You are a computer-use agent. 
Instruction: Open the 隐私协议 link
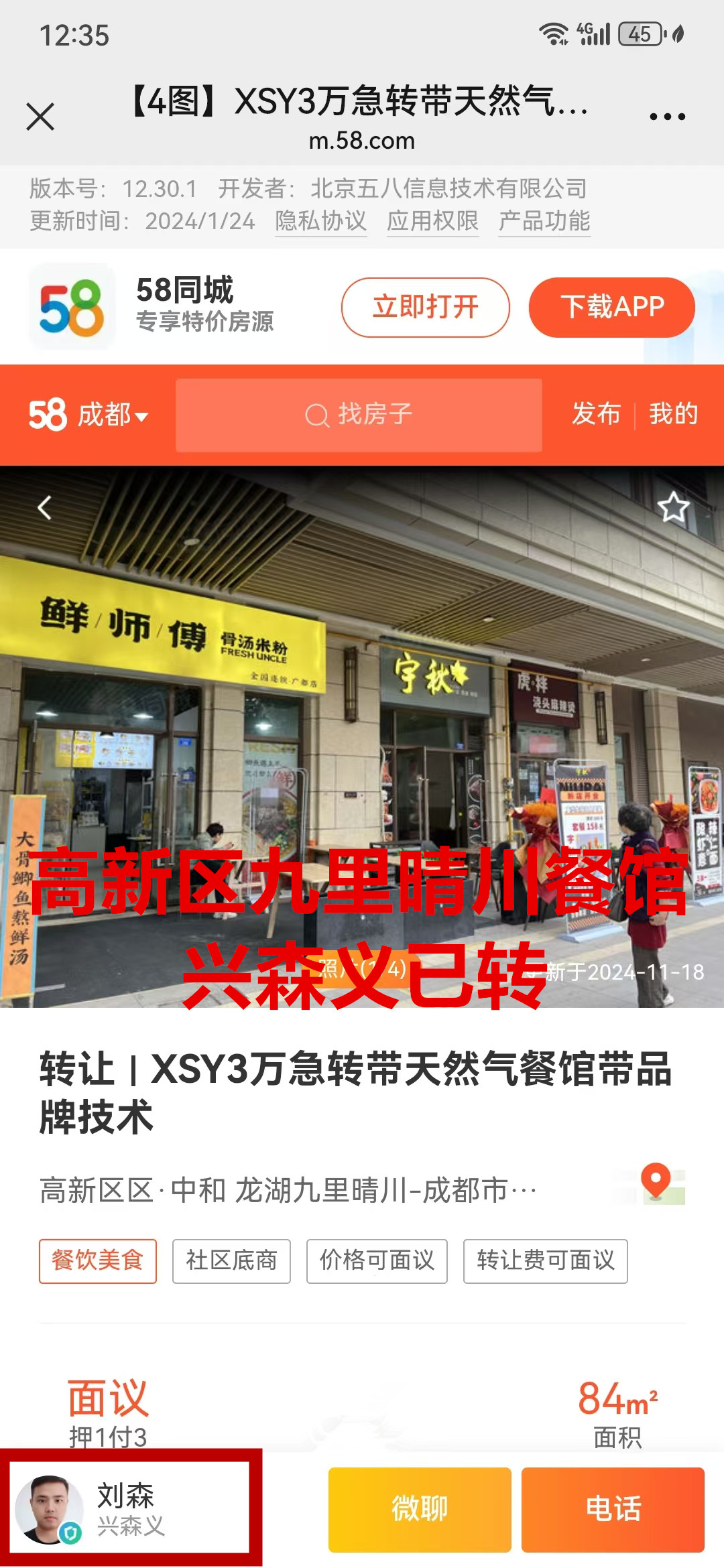click(320, 221)
